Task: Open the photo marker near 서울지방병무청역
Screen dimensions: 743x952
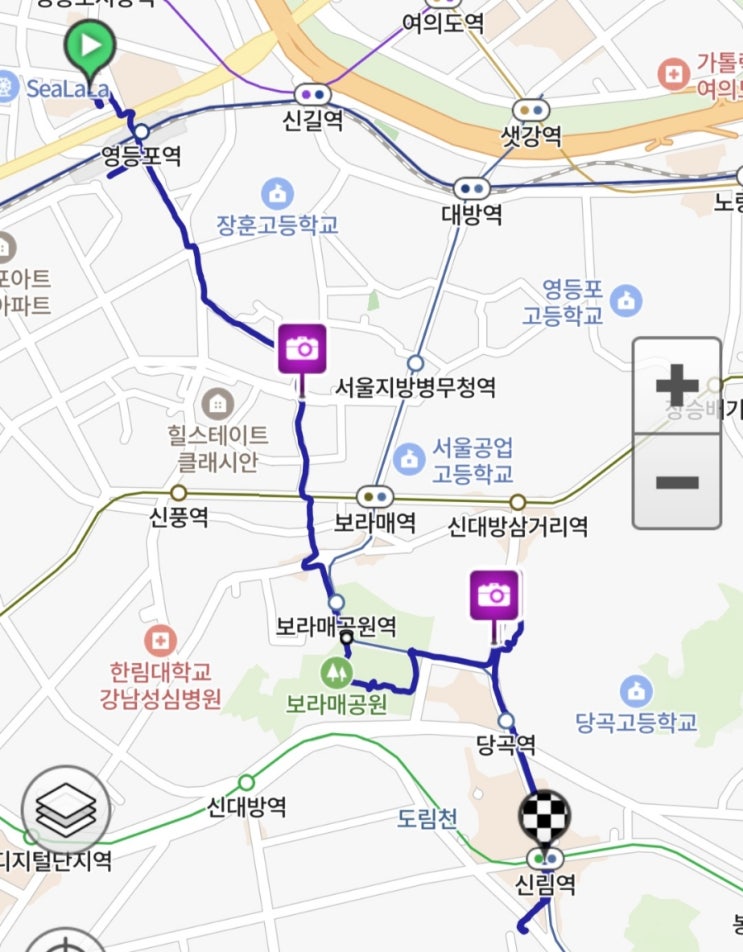Action: pos(302,348)
